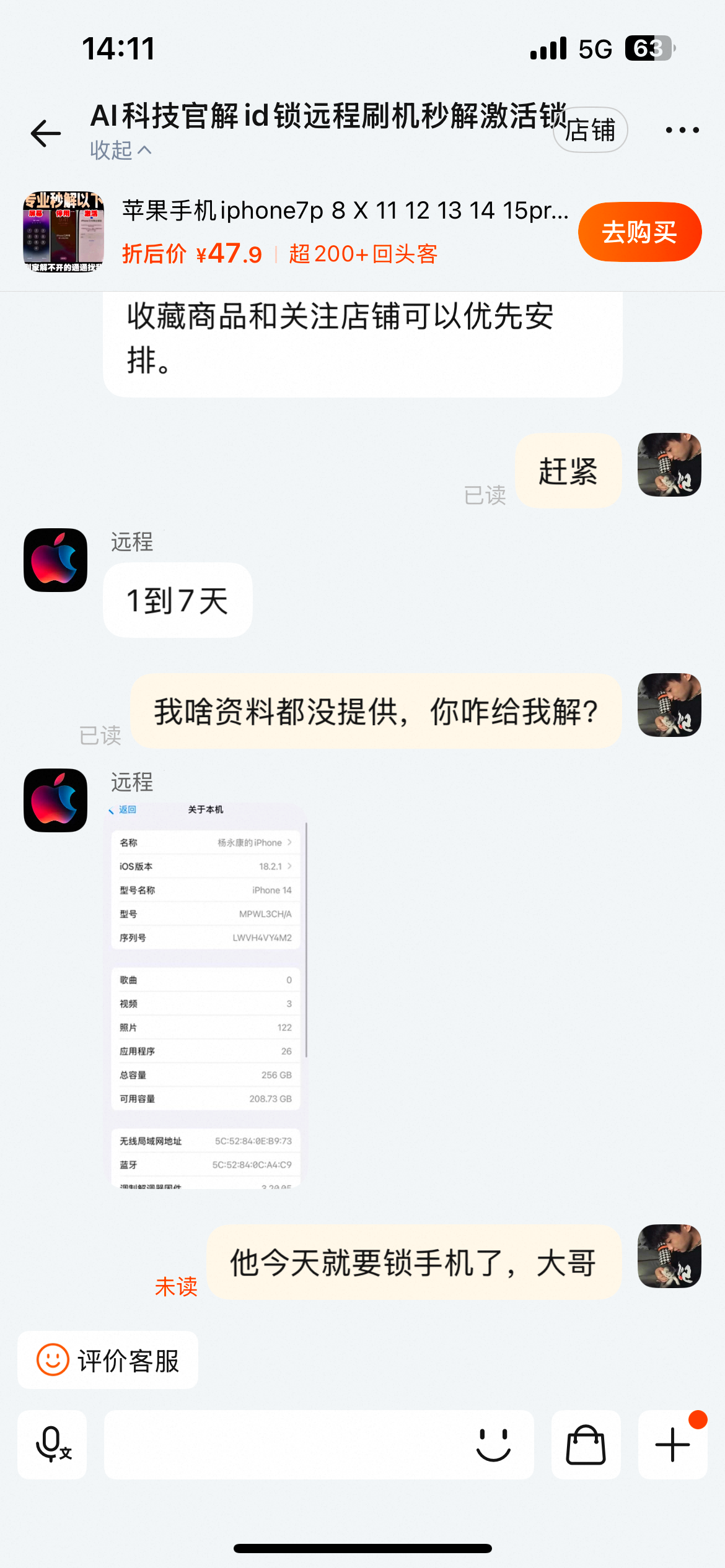This screenshot has height=1568, width=725.
Task: Open the three-dot overflow menu
Action: (x=682, y=130)
